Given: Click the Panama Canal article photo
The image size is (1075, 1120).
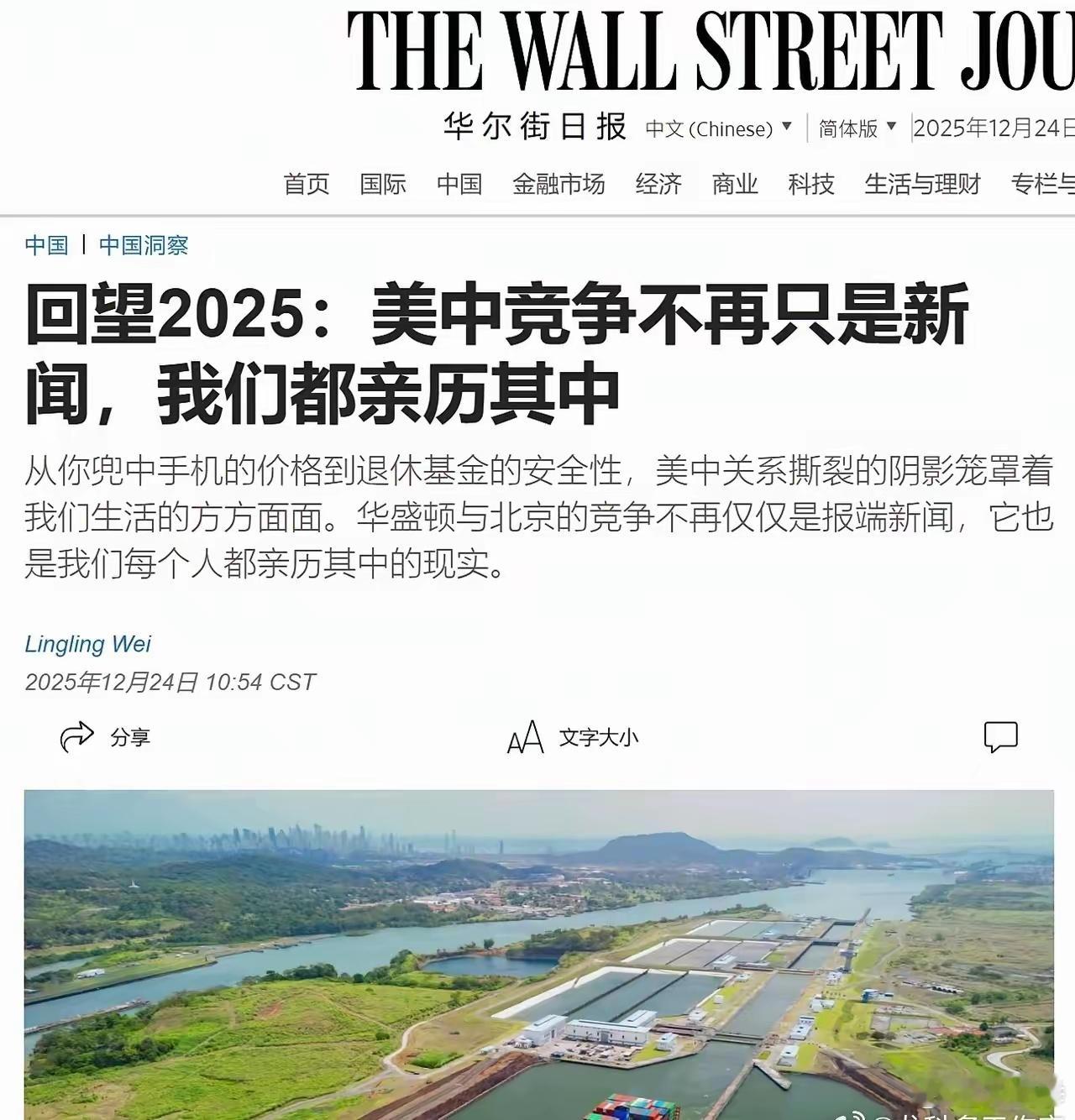Looking at the screenshot, I should point(537,957).
